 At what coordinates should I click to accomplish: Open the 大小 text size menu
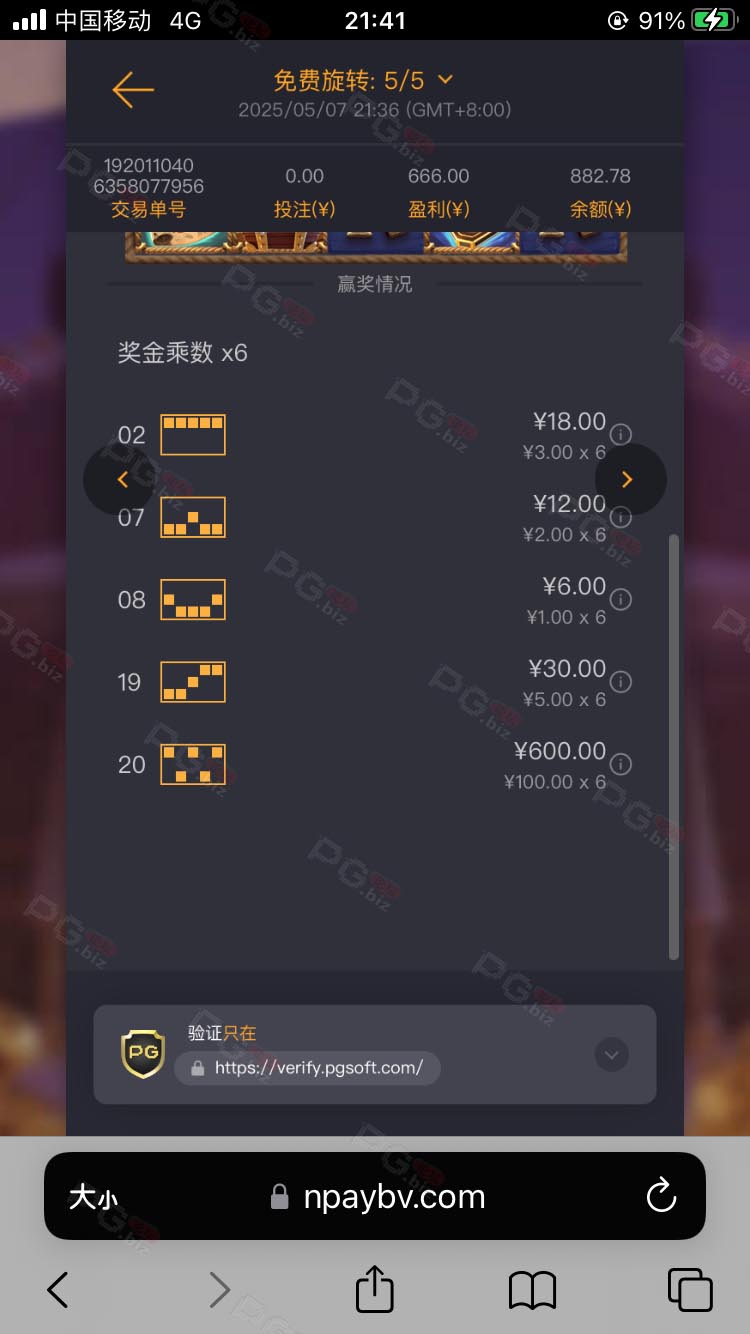93,1197
